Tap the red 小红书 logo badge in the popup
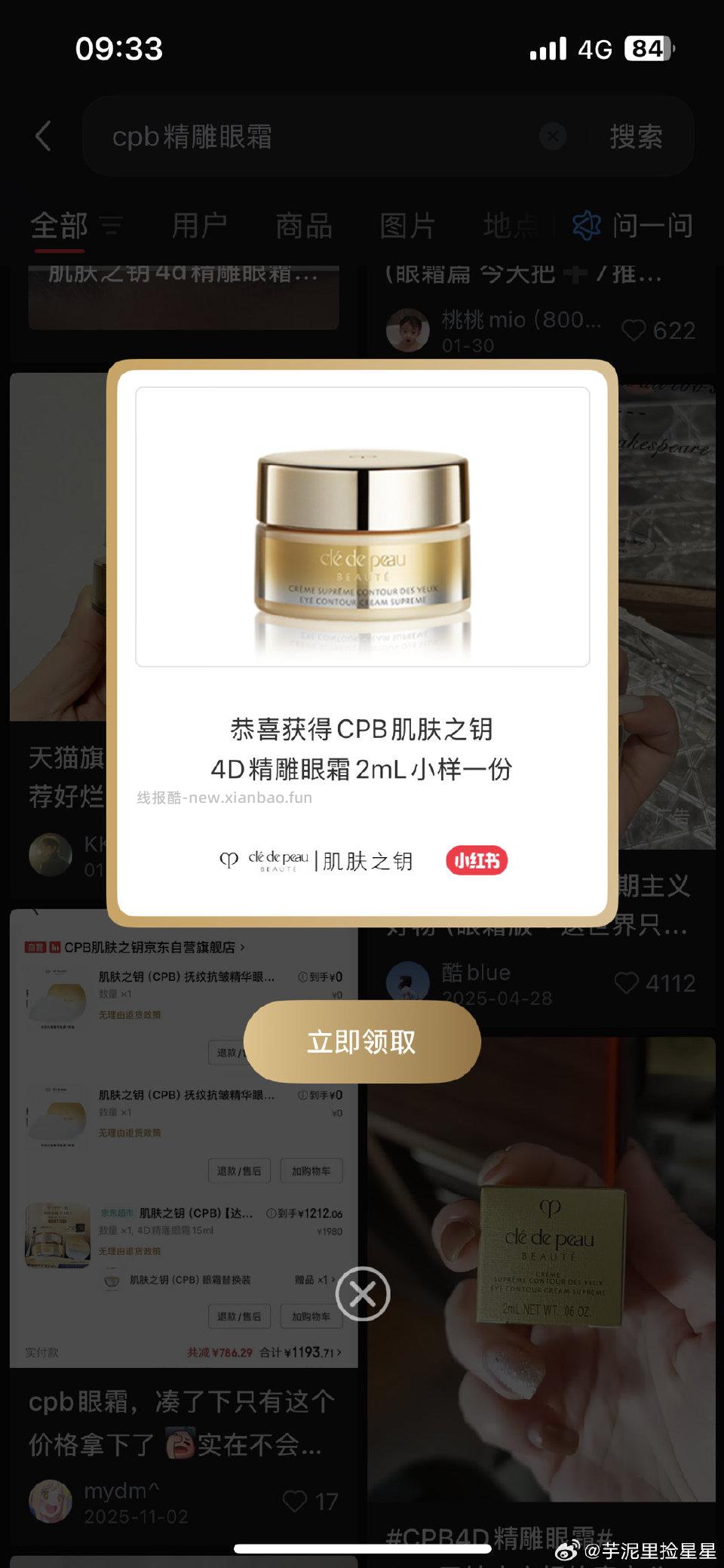The image size is (724, 1568). [477, 859]
